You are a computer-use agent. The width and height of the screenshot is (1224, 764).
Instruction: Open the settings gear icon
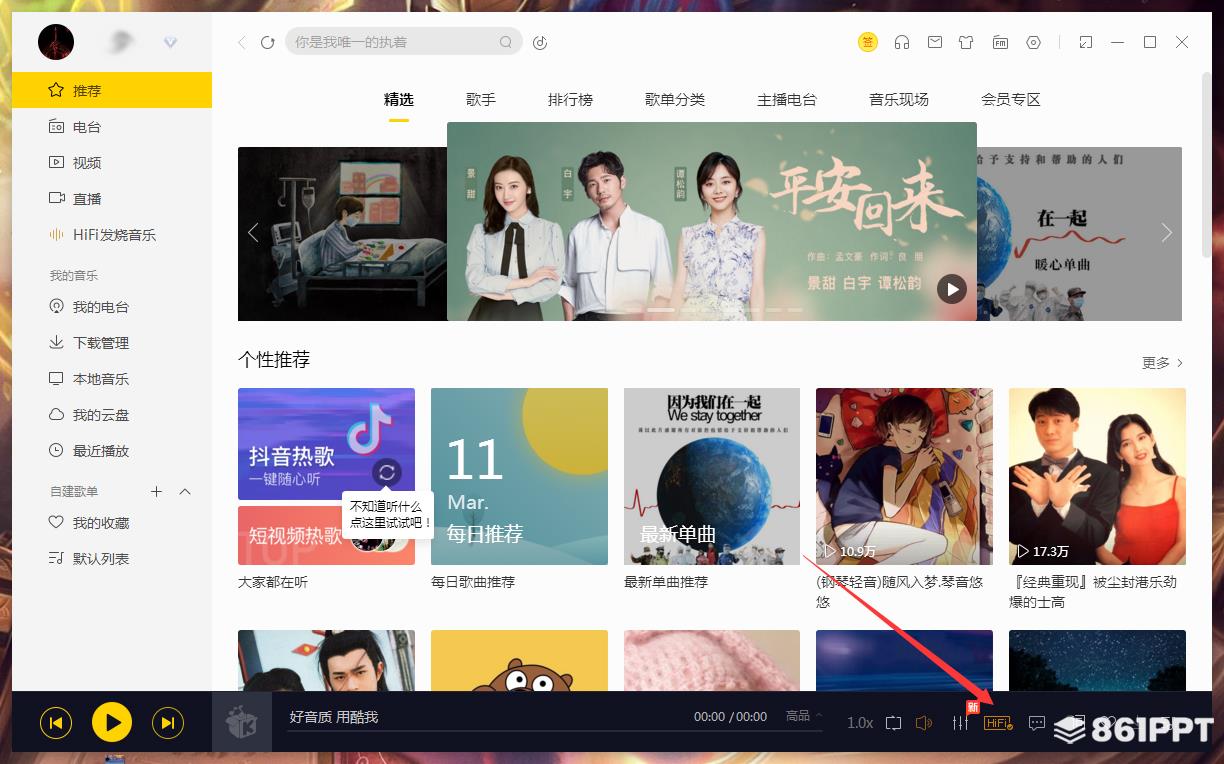point(1034,42)
